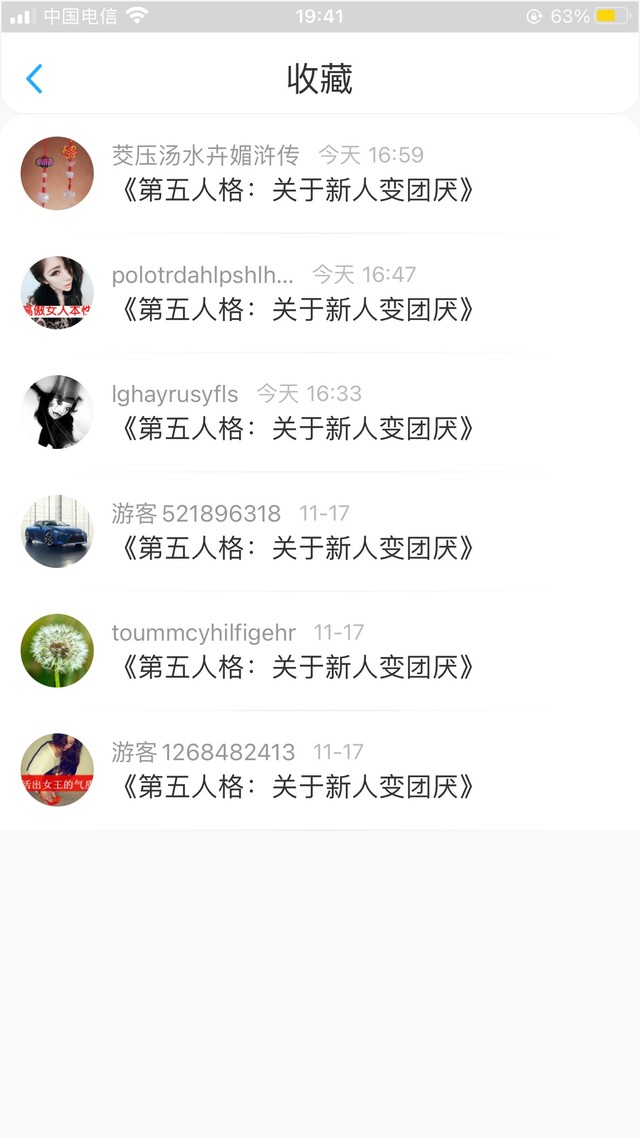
Task: Go back from the 收藏 page
Action: [35, 78]
